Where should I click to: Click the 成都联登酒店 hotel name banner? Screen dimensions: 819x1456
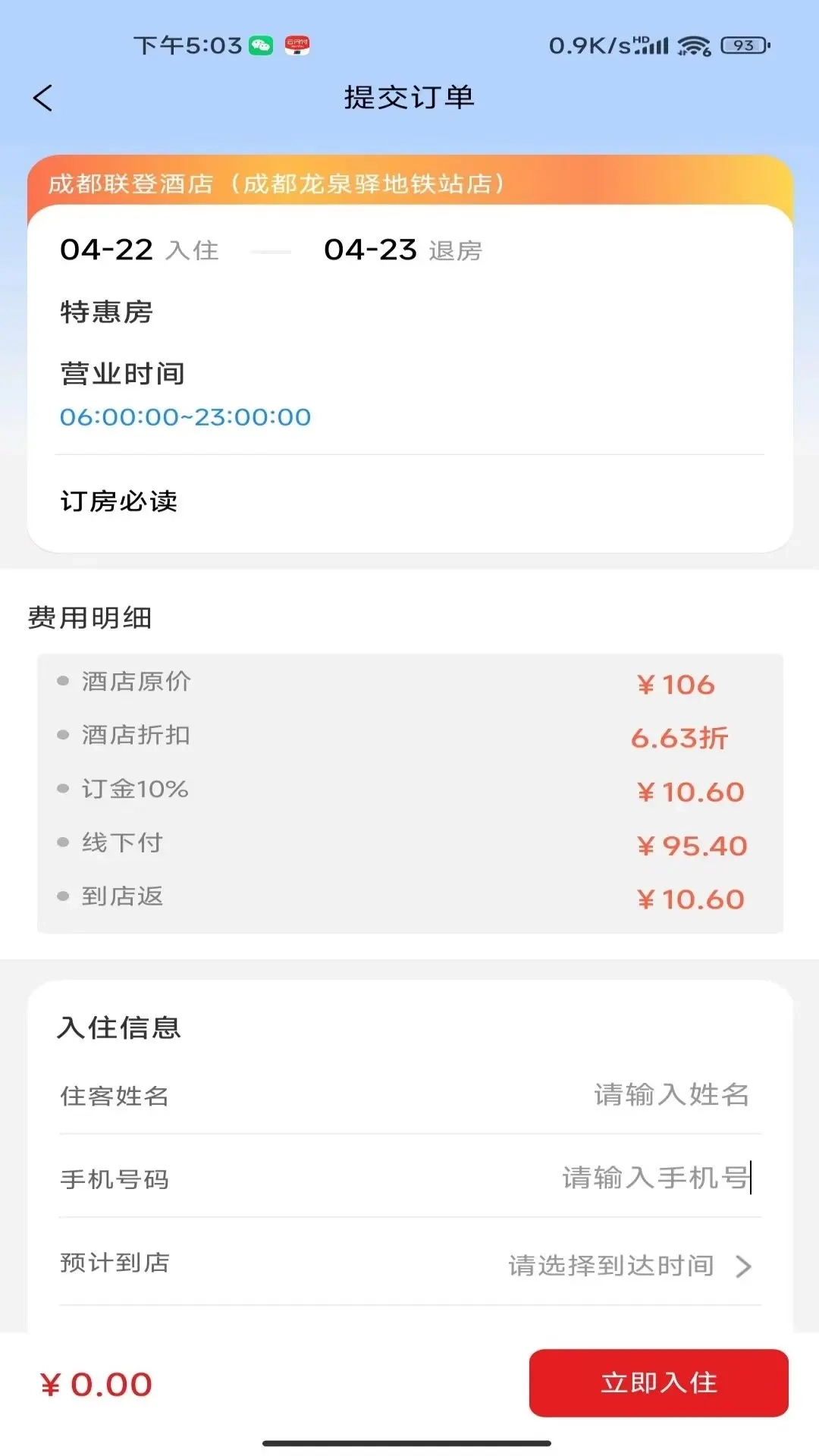tap(278, 182)
